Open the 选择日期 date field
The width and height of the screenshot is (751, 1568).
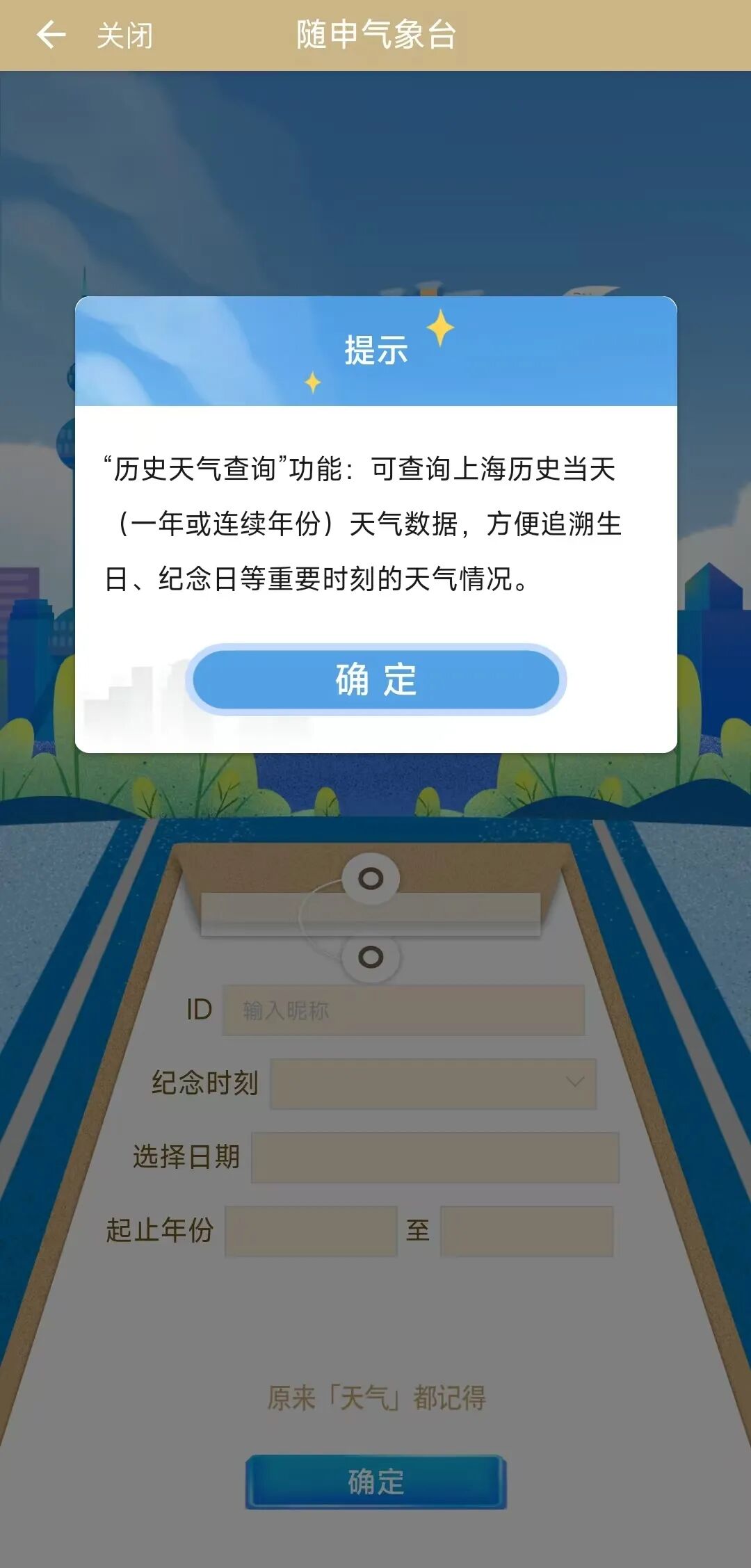(435, 1157)
